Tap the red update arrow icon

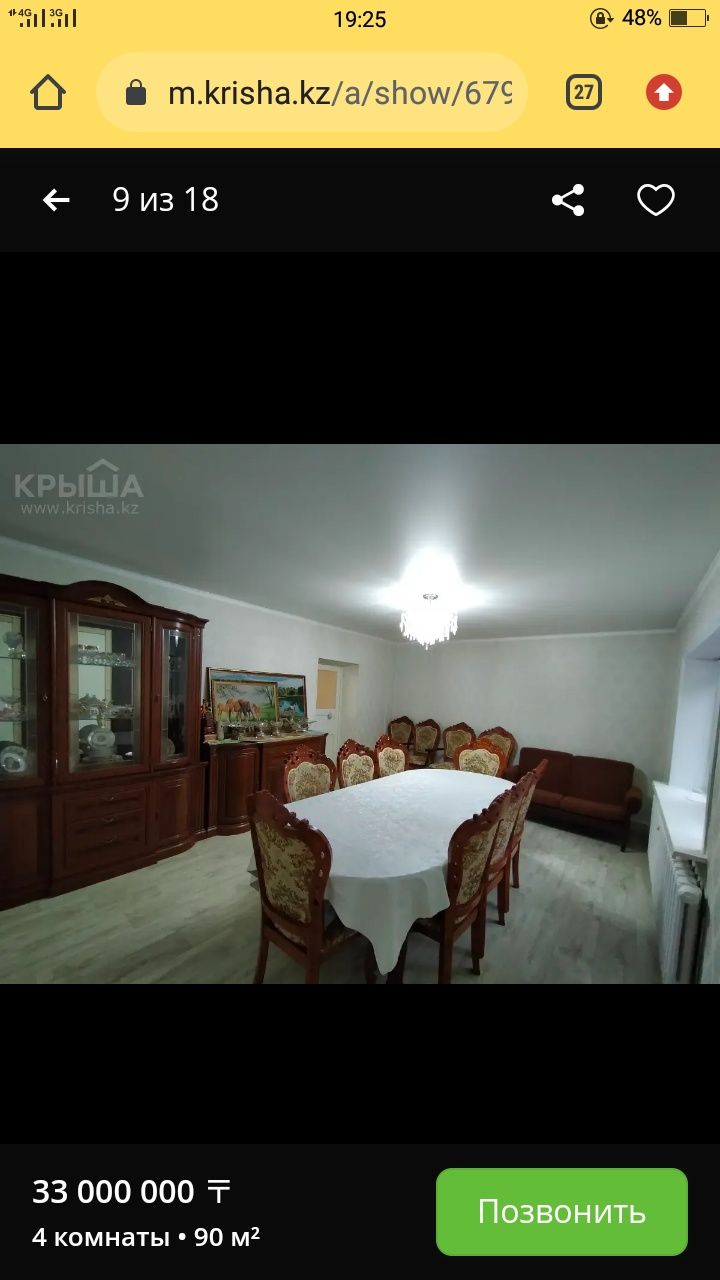[664, 93]
